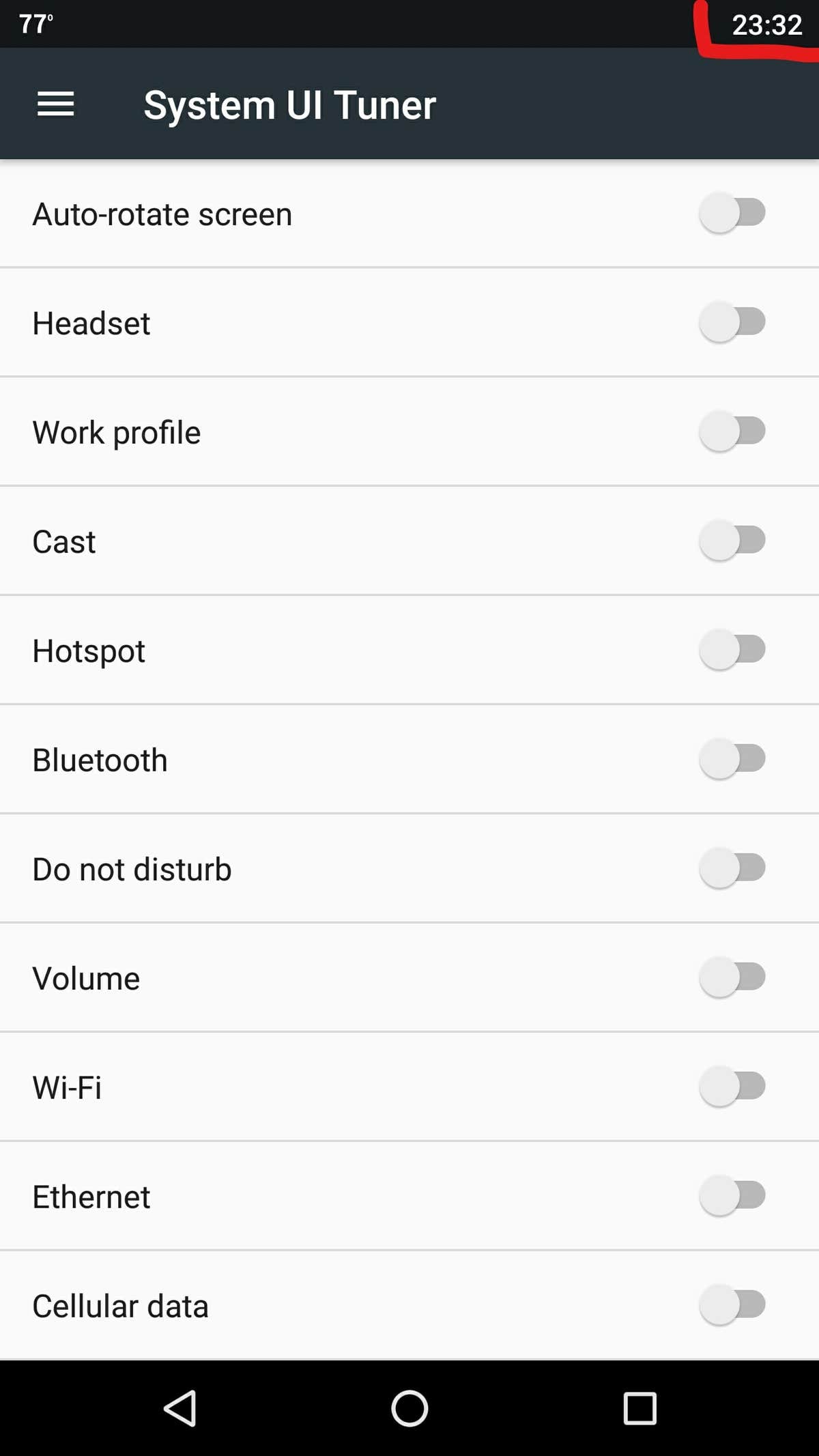819x1456 pixels.
Task: Toggle the Auto-rotate screen switch
Action: (x=733, y=213)
